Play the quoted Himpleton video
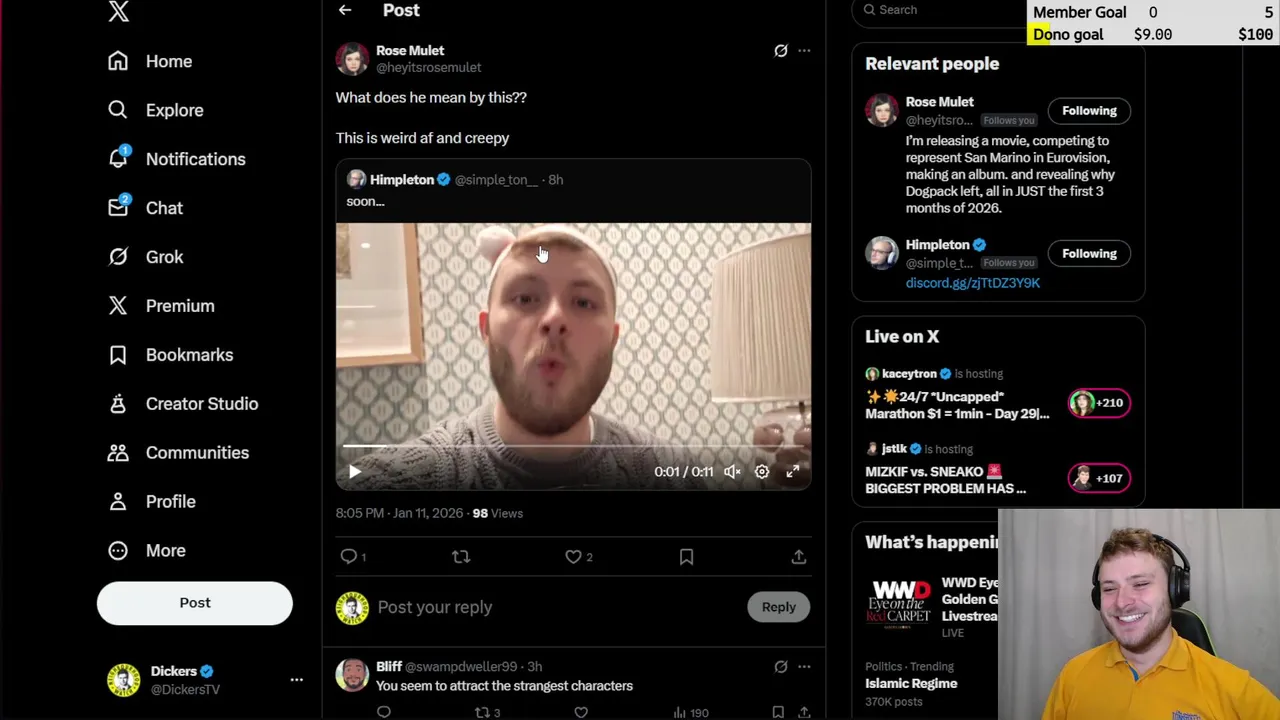Screen dimensions: 1280x720 (355, 472)
